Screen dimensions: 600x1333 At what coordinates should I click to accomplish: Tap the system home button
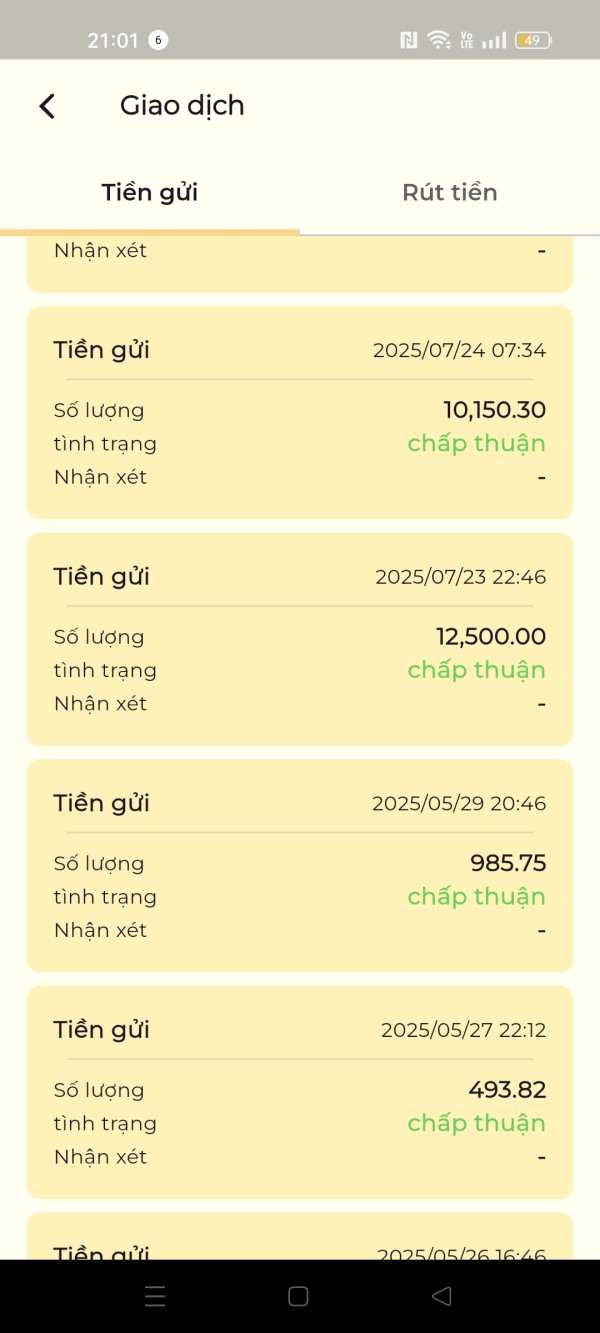point(298,1296)
